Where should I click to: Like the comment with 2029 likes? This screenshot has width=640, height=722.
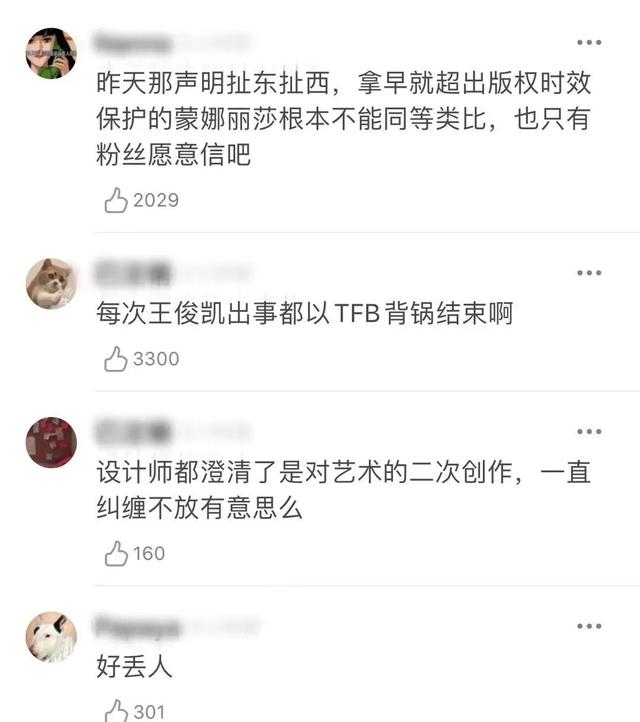pyautogui.click(x=116, y=200)
